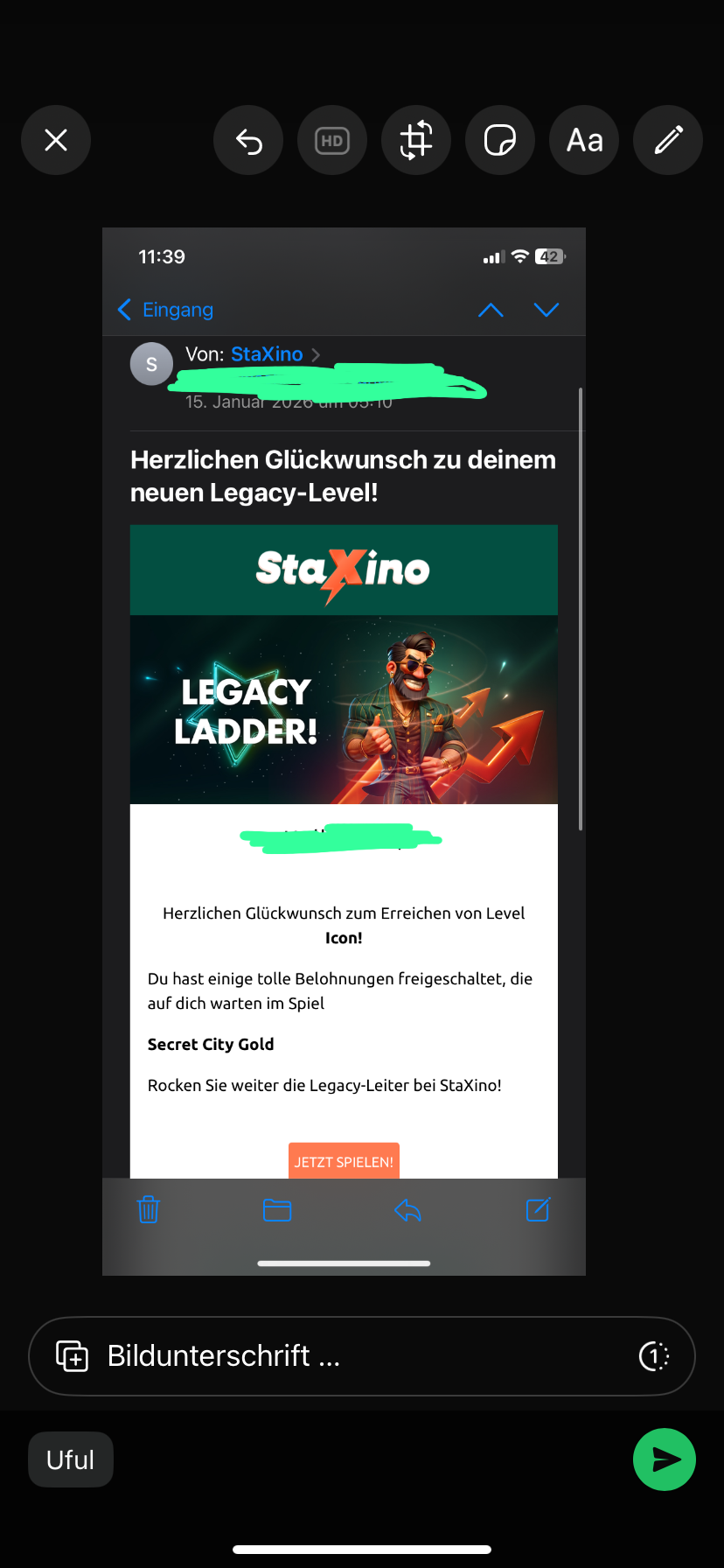The height and width of the screenshot is (1568, 724).
Task: Tap the Uful recipient chip
Action: tap(71, 1459)
